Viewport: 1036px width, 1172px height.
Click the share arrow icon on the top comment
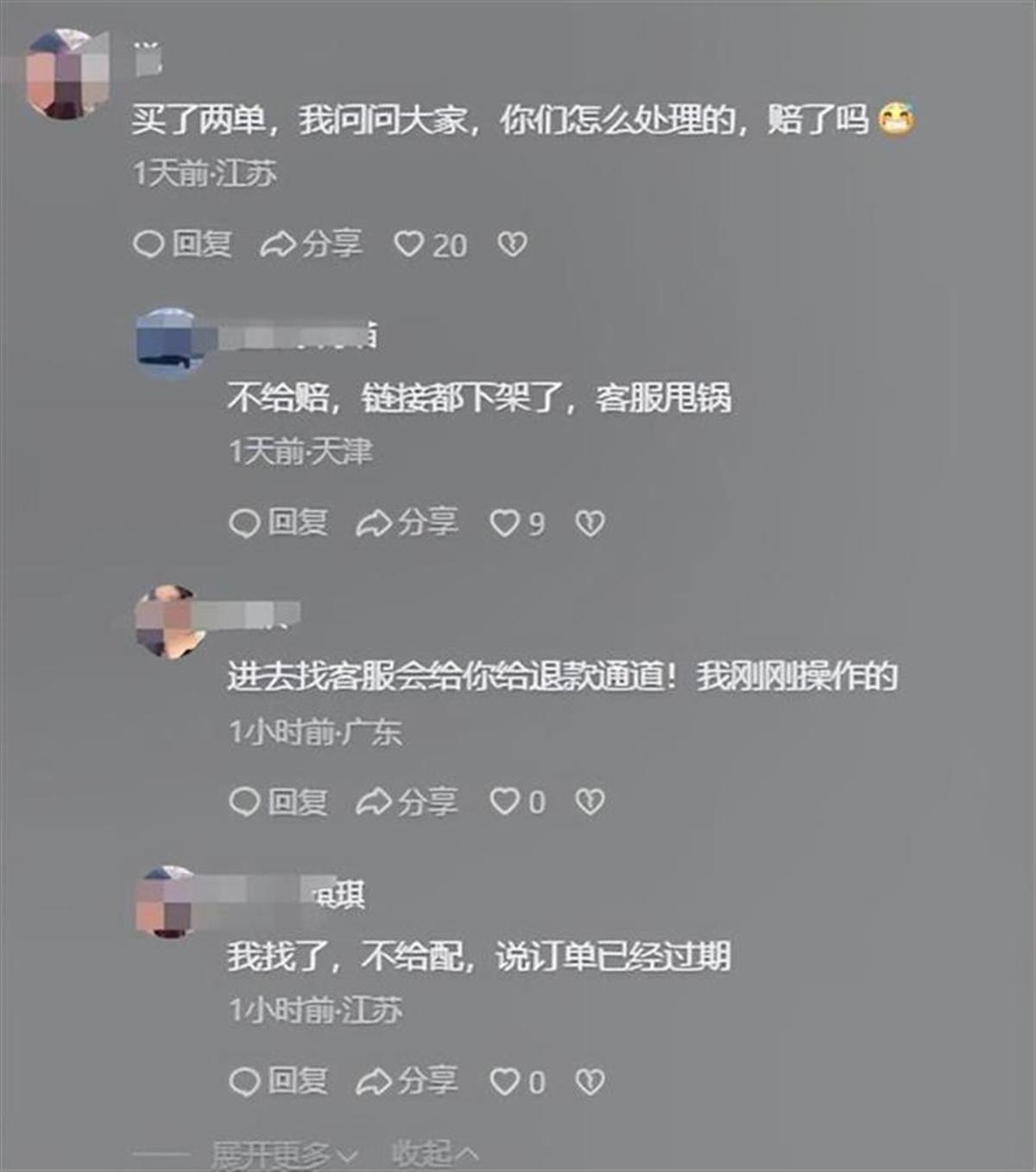click(278, 243)
